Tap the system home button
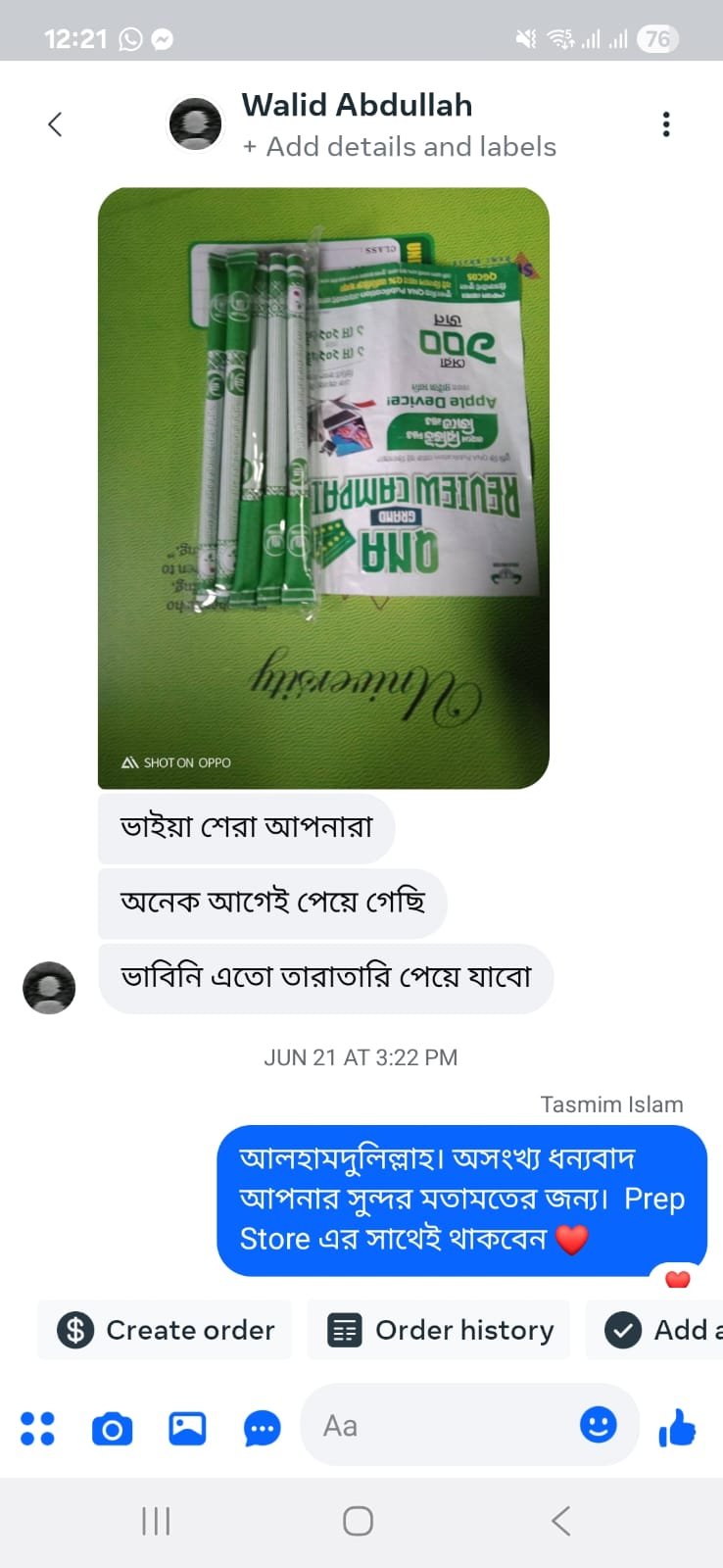 (x=358, y=1521)
